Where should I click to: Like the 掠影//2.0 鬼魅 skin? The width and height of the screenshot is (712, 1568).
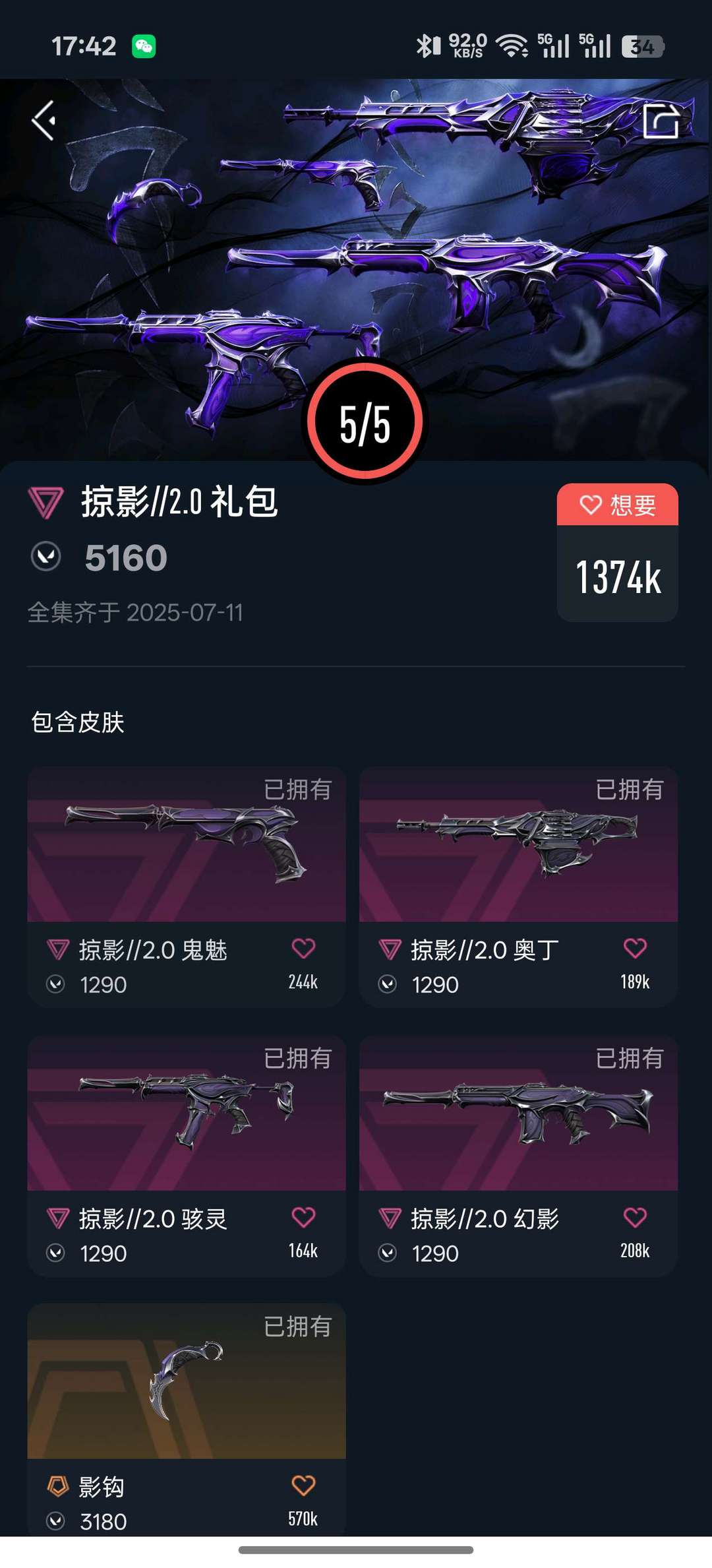pyautogui.click(x=303, y=949)
